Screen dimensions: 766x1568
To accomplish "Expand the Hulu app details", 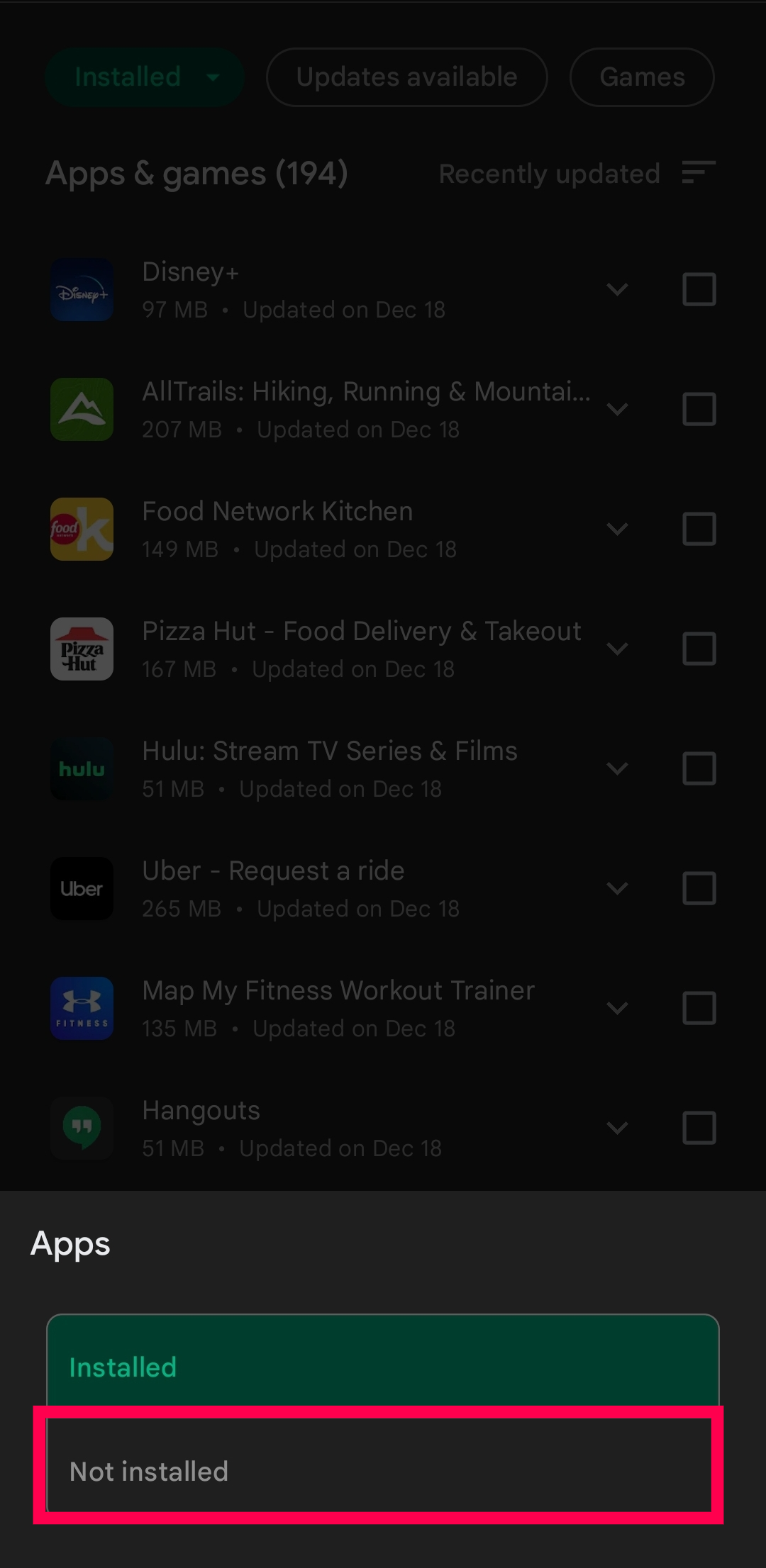I will tap(617, 768).
